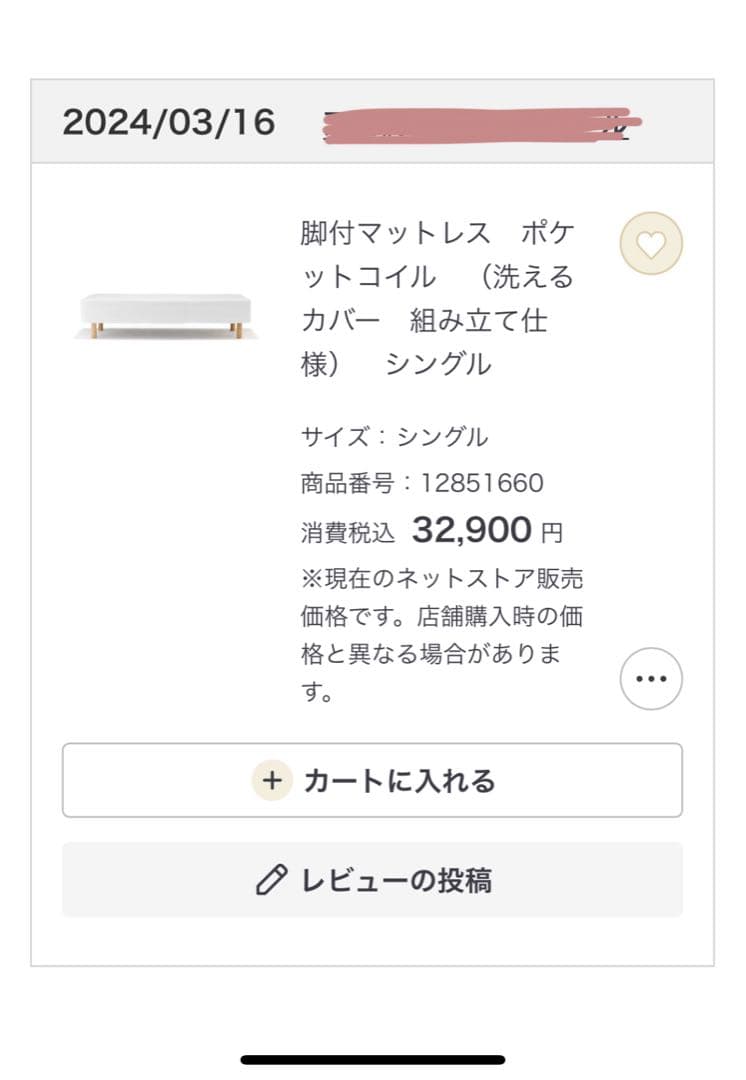746x1080 pixels.
Task: Expand additional actions for the mattress item
Action: tap(653, 678)
